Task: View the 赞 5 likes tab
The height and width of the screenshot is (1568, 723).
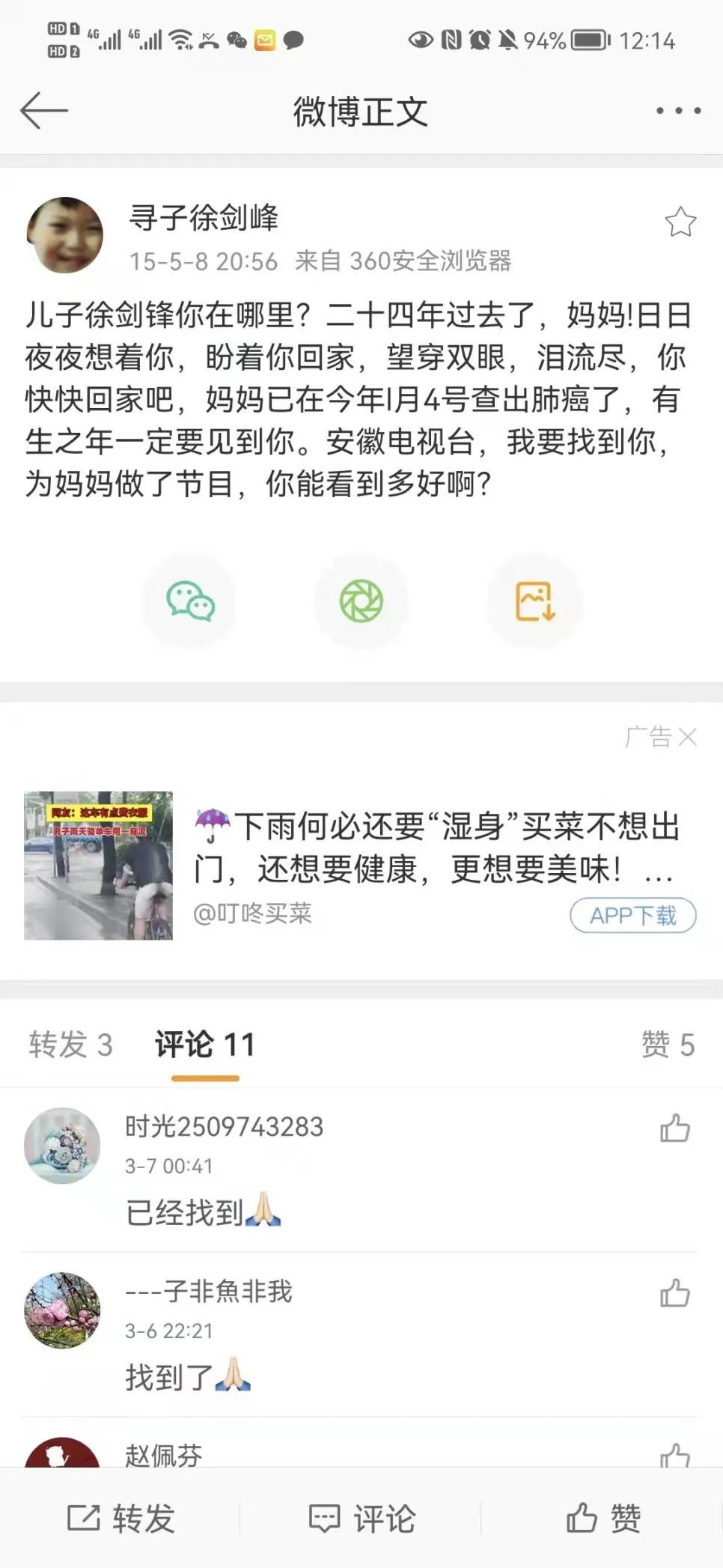Action: (x=668, y=1045)
